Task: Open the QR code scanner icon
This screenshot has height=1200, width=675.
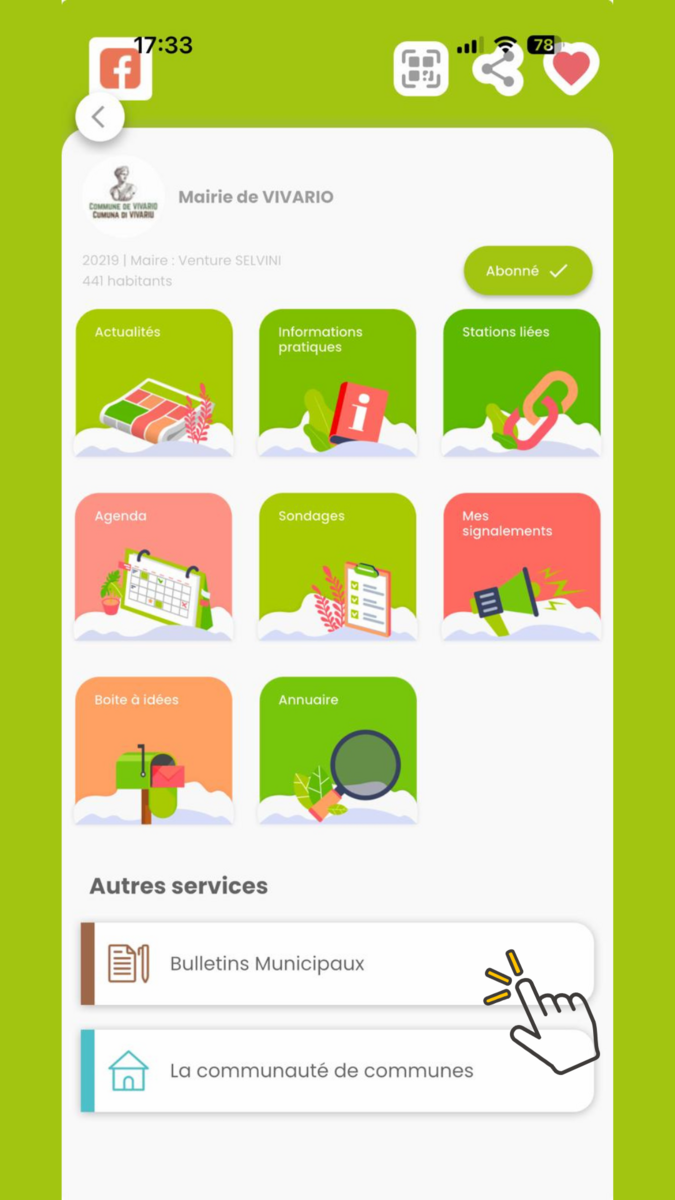Action: pos(421,69)
